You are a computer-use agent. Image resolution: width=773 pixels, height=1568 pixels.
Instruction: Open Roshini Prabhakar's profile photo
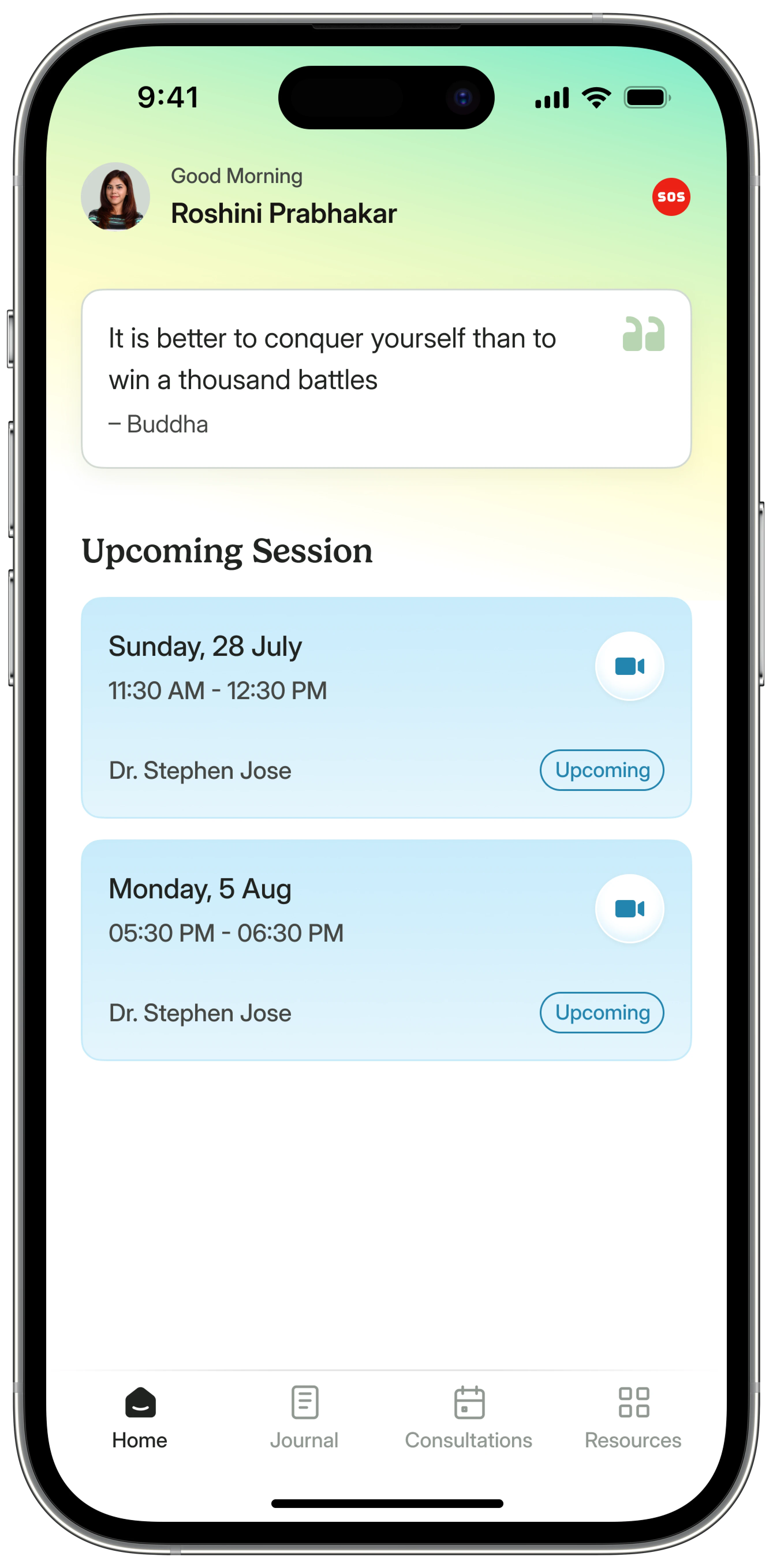[116, 197]
